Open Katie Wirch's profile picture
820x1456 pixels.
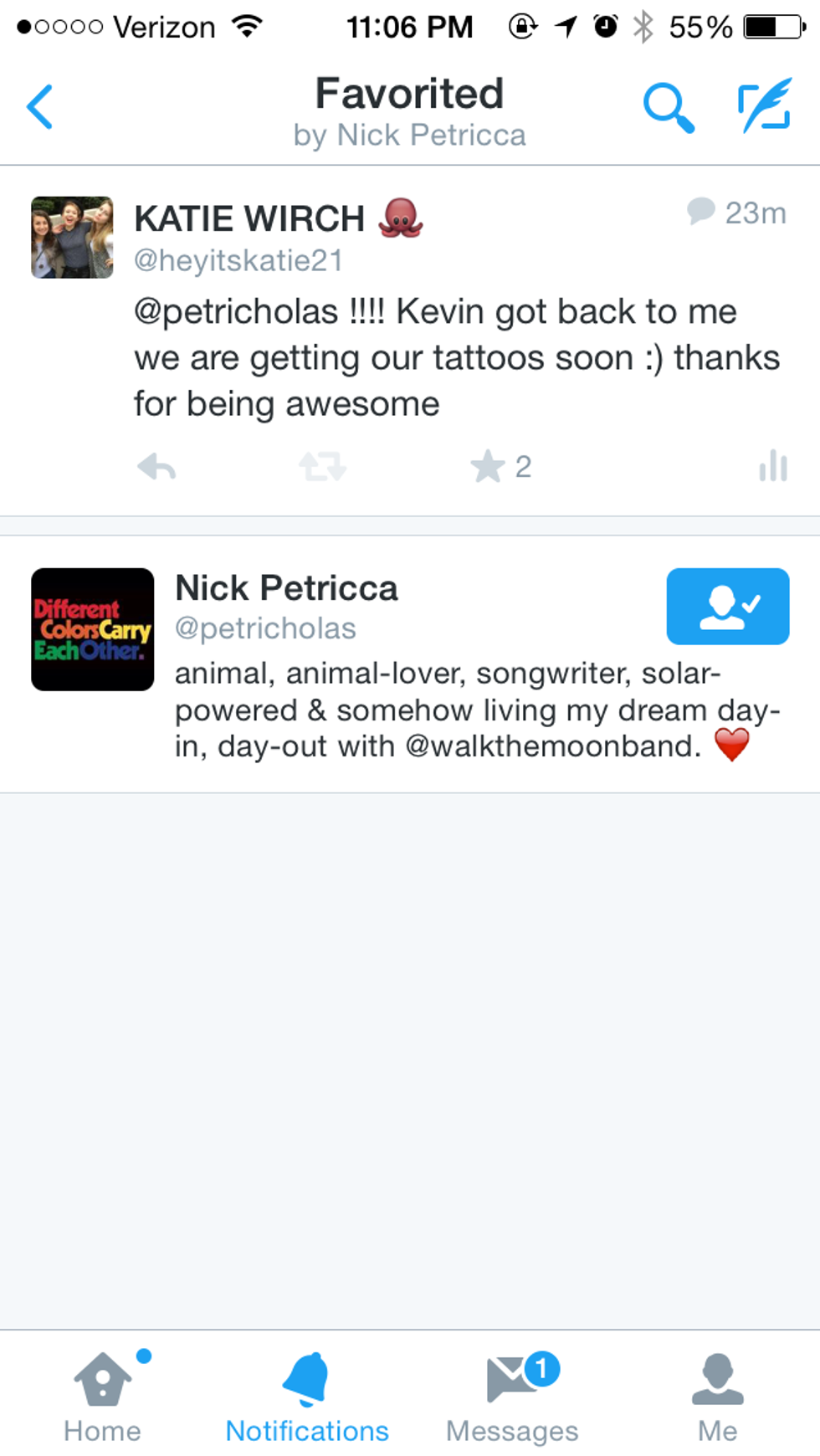tap(72, 238)
